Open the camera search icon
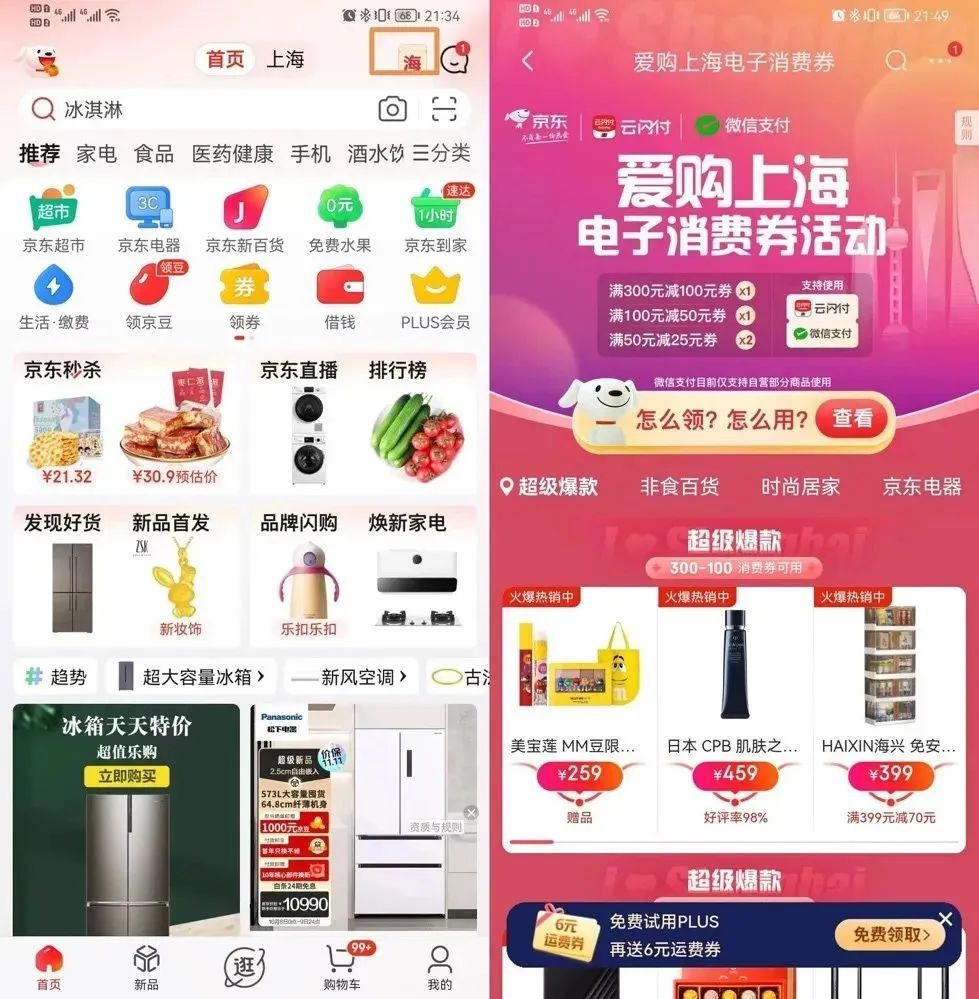 392,109
